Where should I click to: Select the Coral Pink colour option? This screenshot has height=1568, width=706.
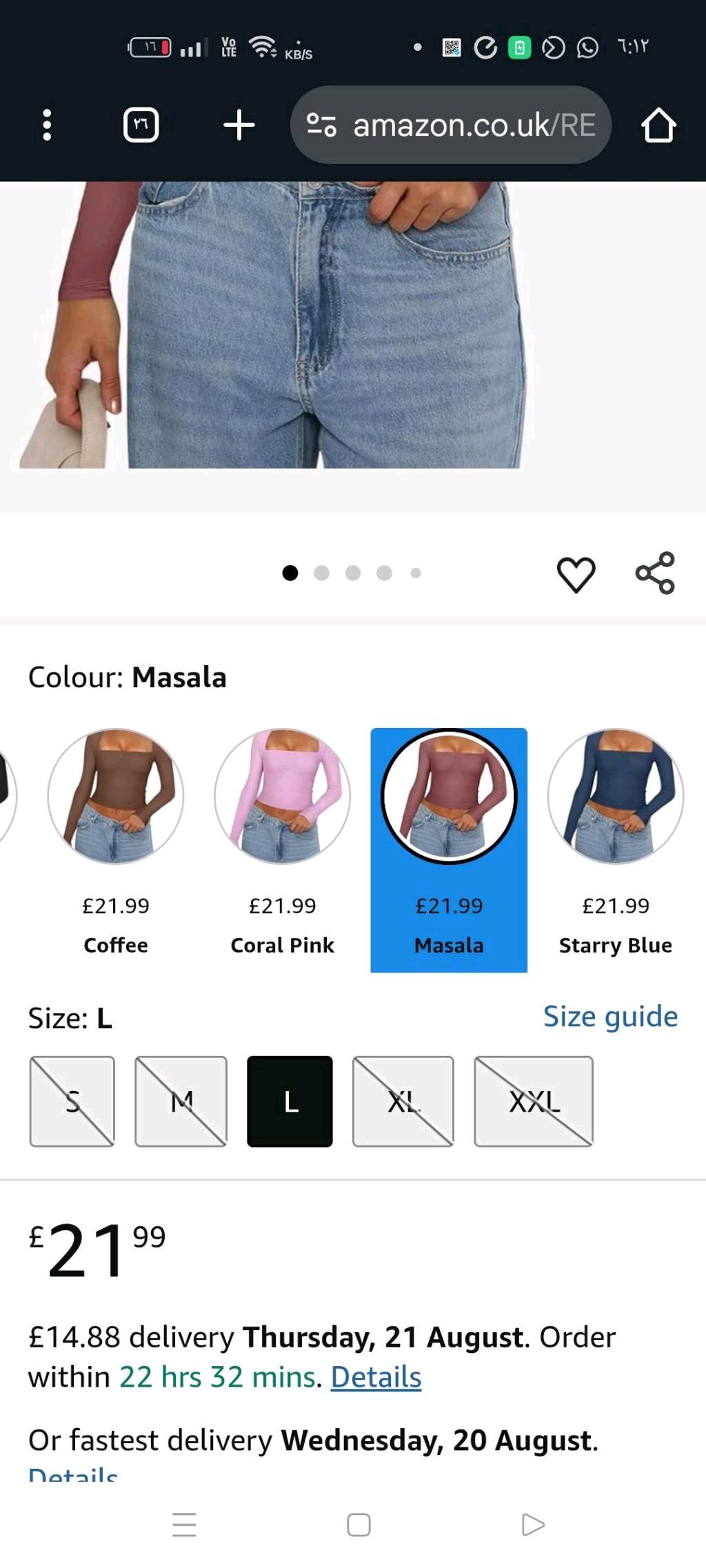pyautogui.click(x=283, y=796)
